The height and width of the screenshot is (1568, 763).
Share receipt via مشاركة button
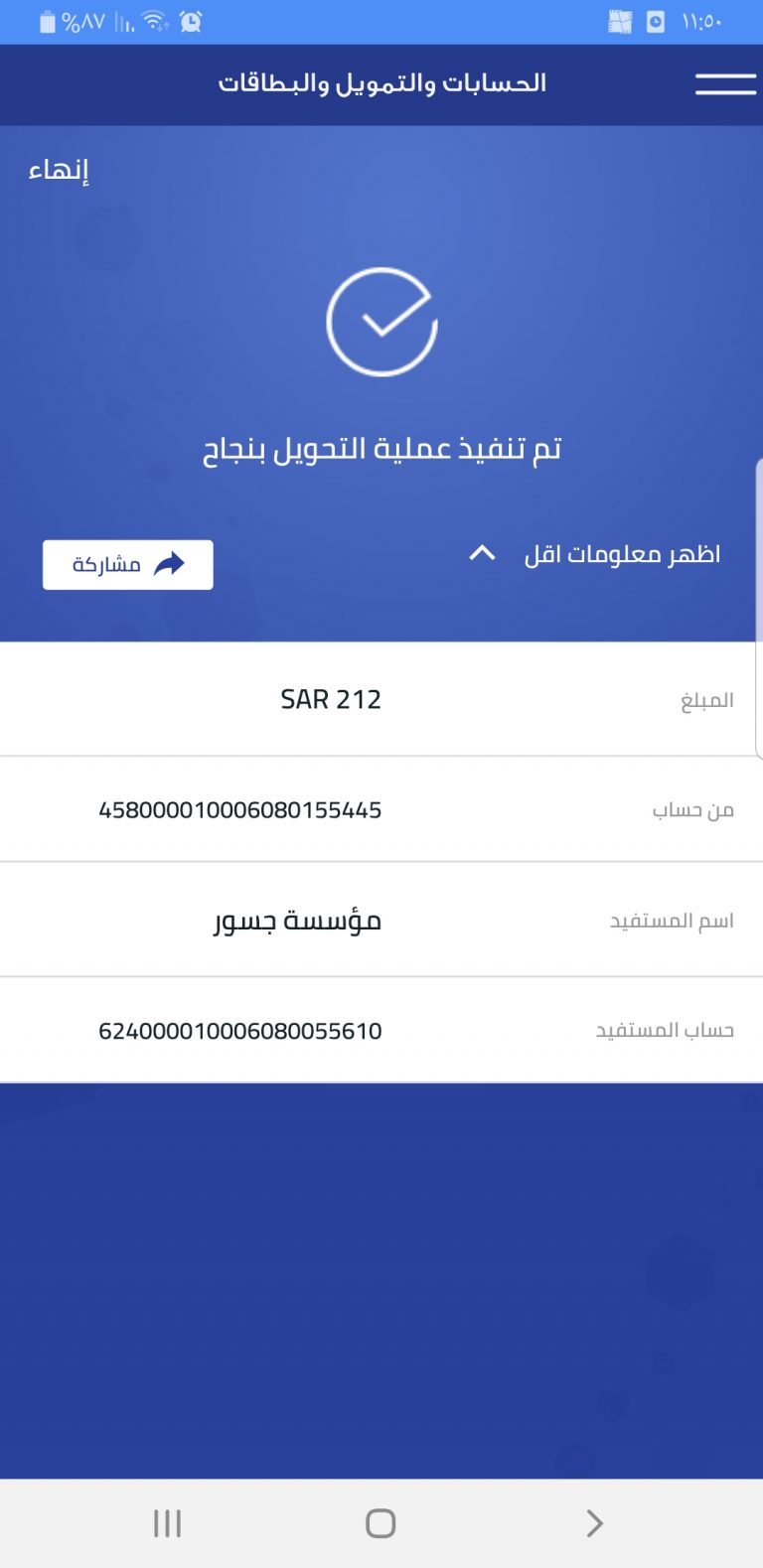(x=127, y=565)
